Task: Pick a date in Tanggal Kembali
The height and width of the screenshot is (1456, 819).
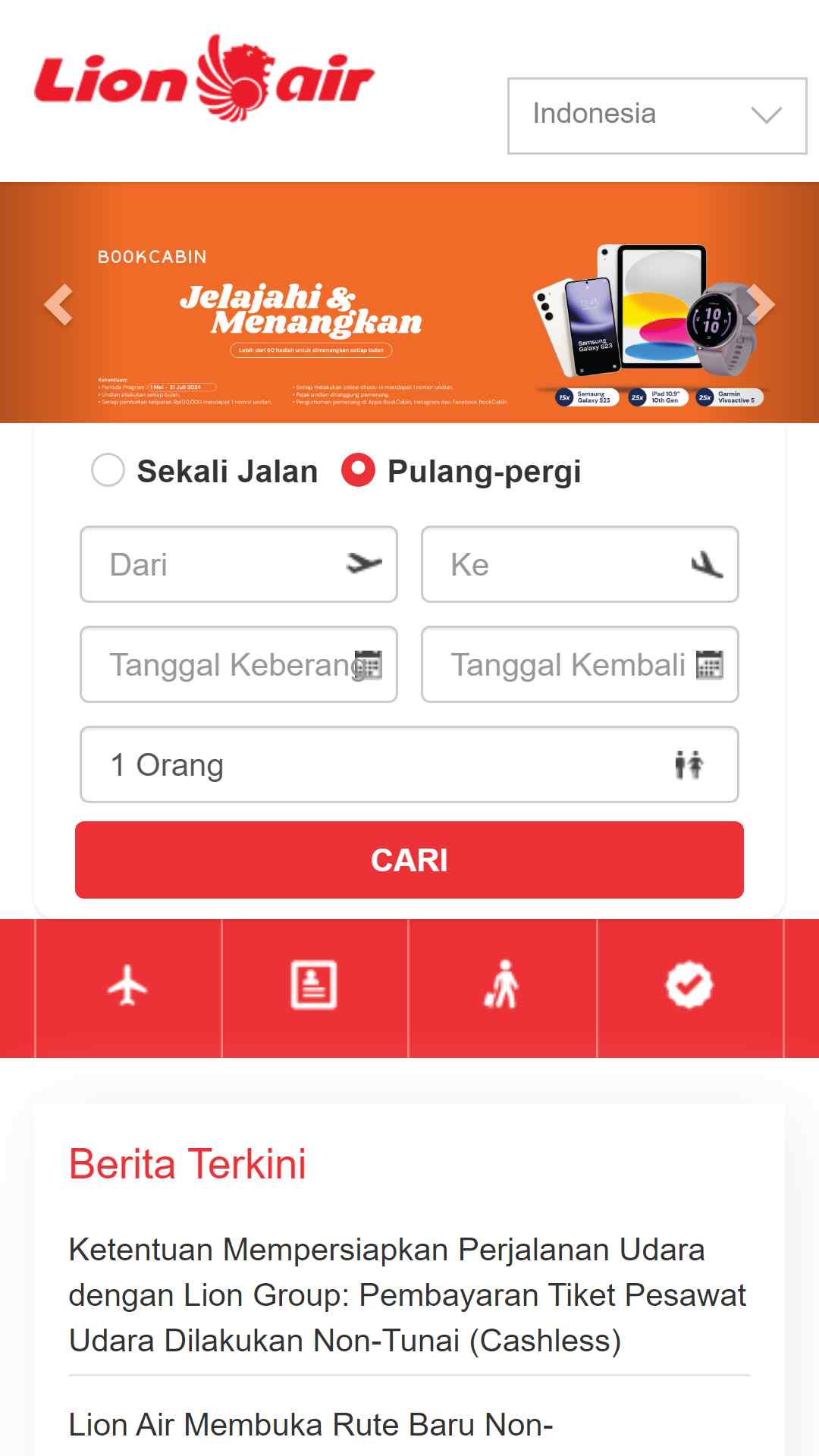Action: point(580,664)
